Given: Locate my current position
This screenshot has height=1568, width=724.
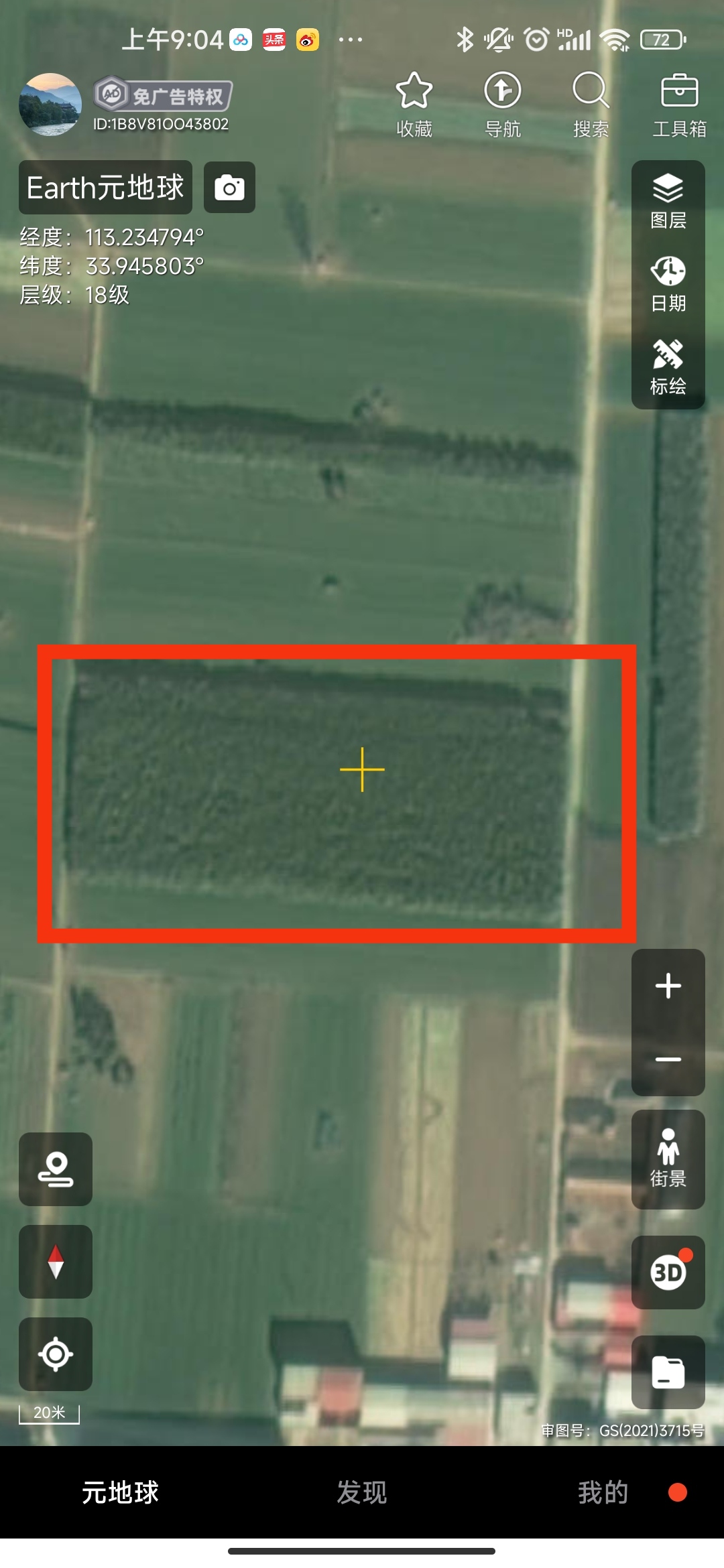Looking at the screenshot, I should (56, 1354).
